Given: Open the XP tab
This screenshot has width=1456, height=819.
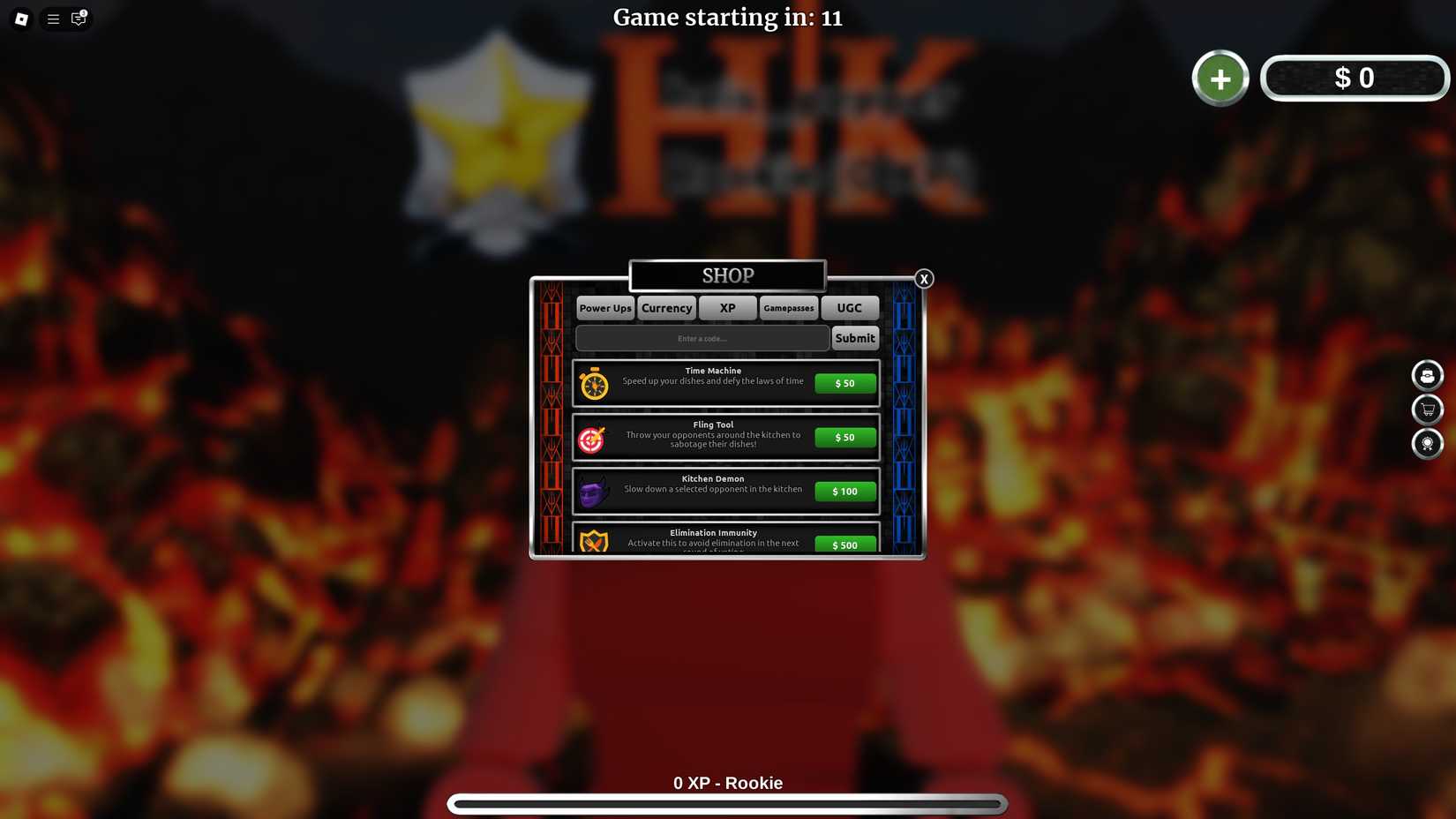Looking at the screenshot, I should point(727,308).
